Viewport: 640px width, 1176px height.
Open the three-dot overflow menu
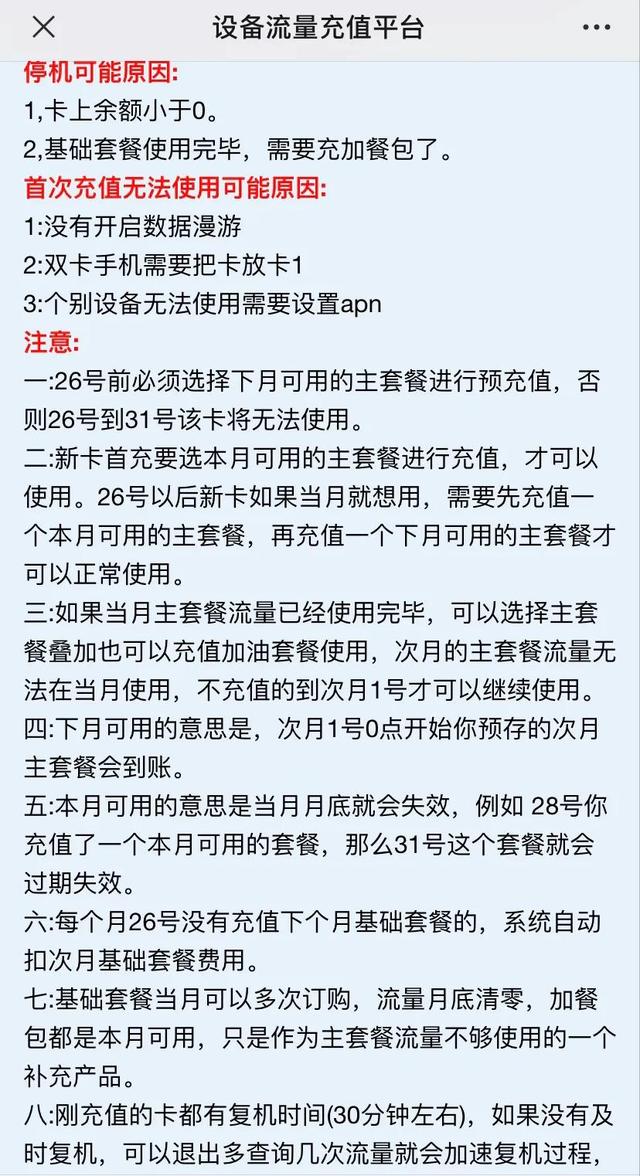click(x=596, y=28)
